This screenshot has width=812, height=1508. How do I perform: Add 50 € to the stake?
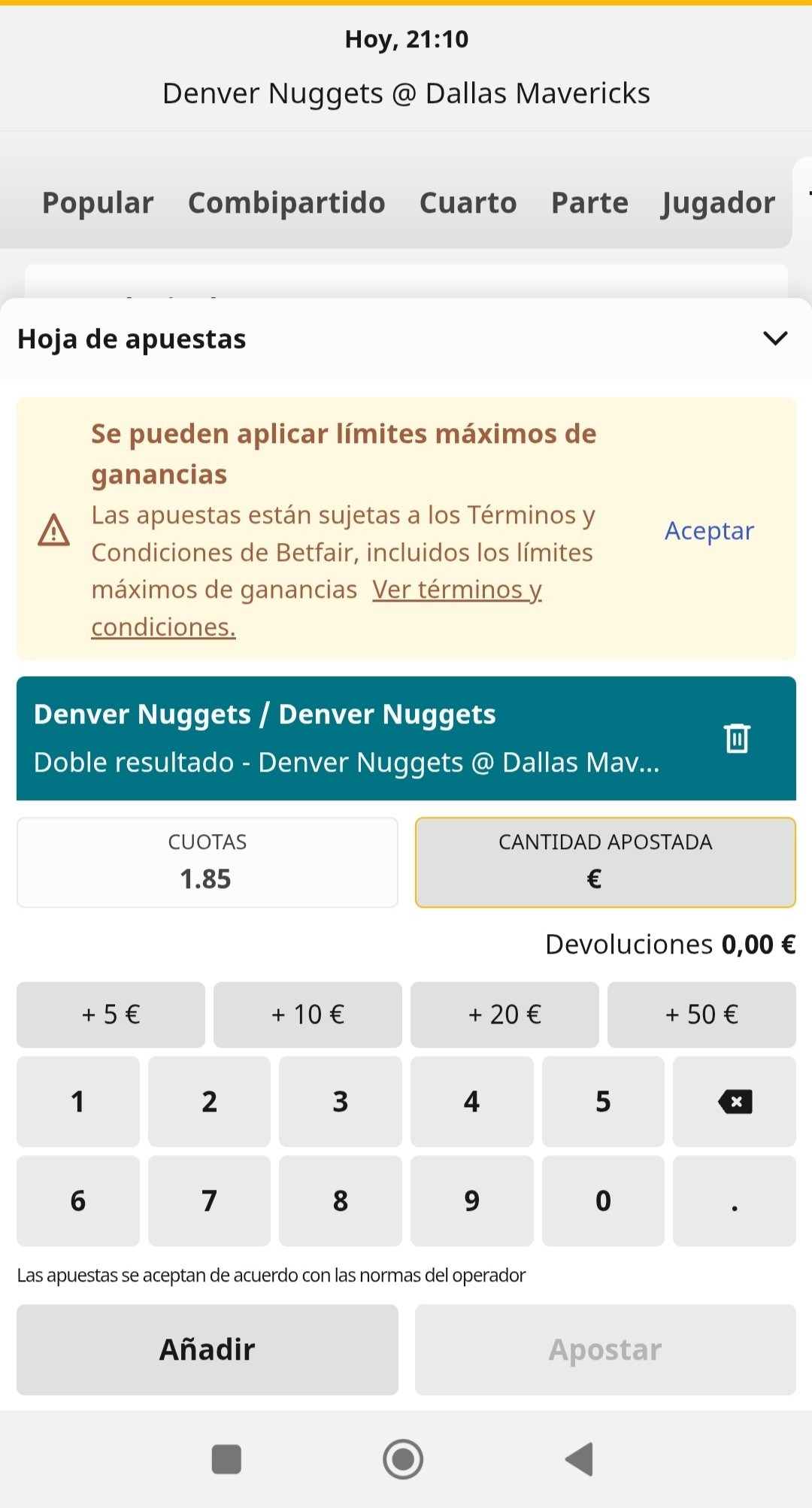[x=701, y=1015]
